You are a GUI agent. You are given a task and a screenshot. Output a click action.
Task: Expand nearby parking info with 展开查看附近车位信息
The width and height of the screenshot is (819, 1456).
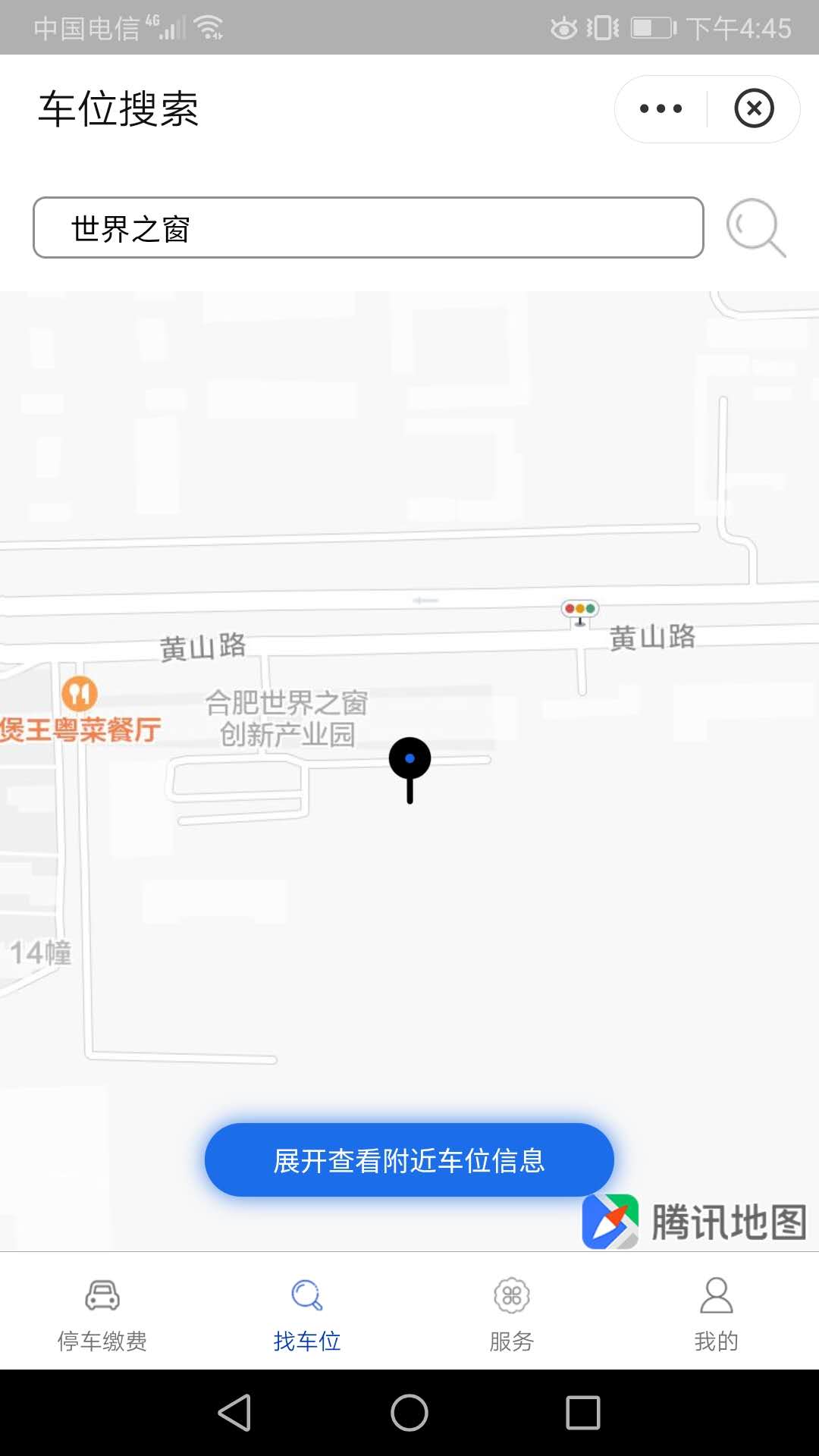(409, 1160)
